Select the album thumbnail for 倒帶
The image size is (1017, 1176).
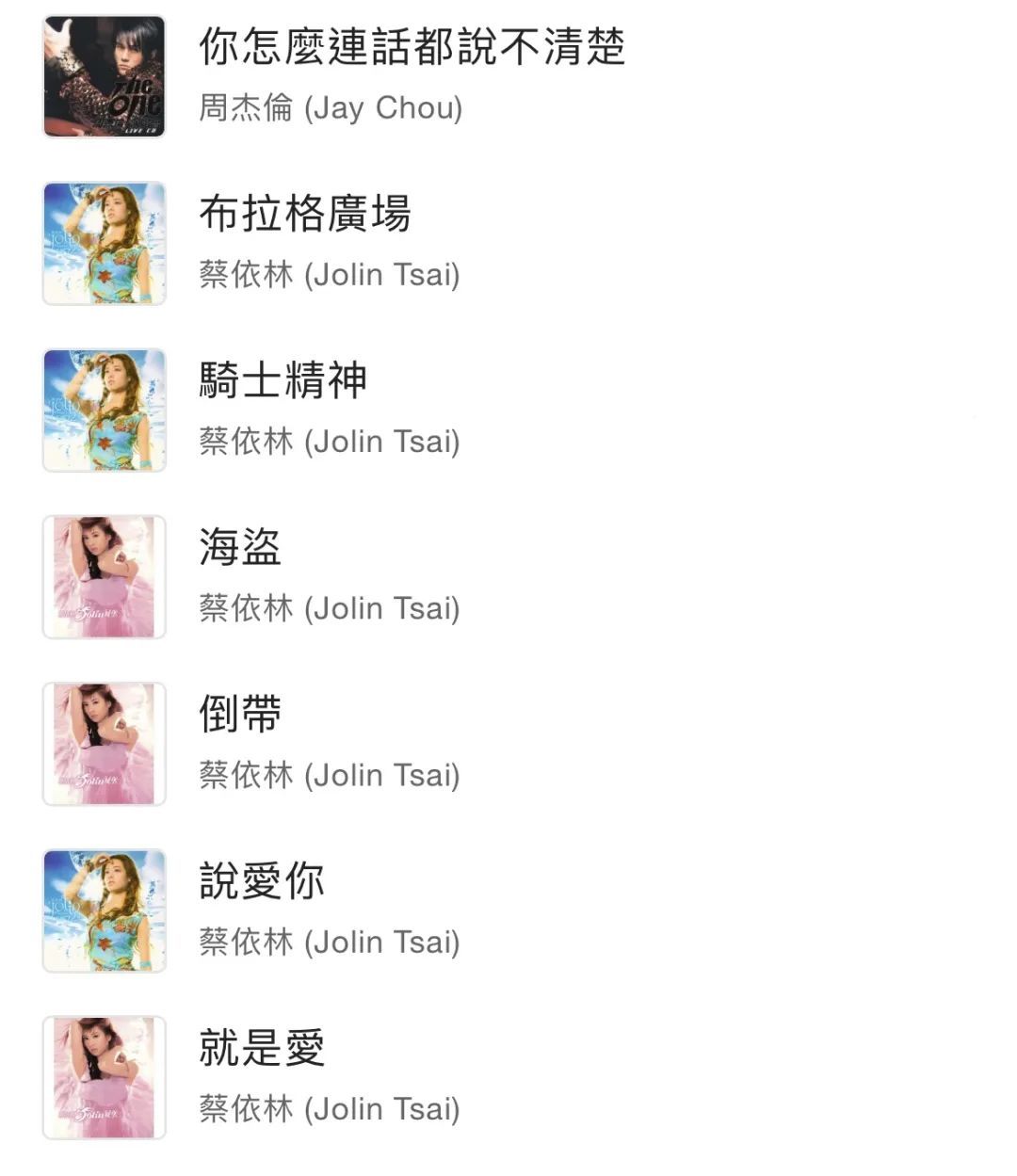[x=104, y=743]
